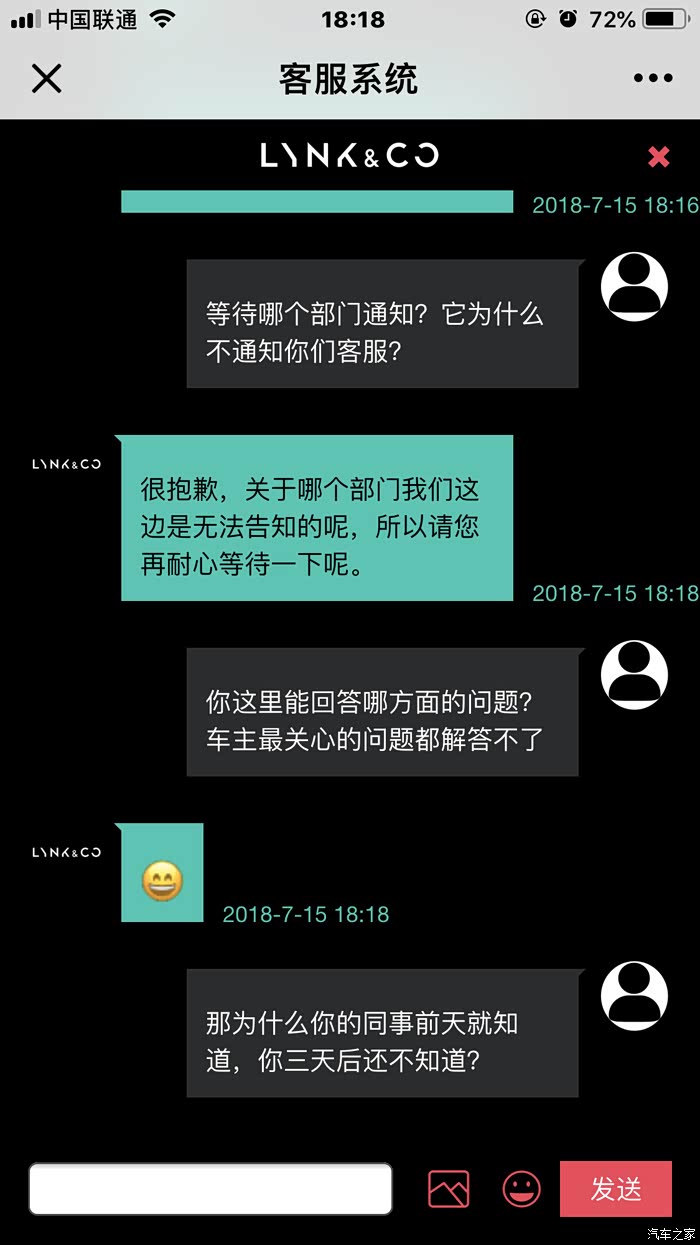
Task: Open the emoji picker
Action: (x=521, y=1189)
